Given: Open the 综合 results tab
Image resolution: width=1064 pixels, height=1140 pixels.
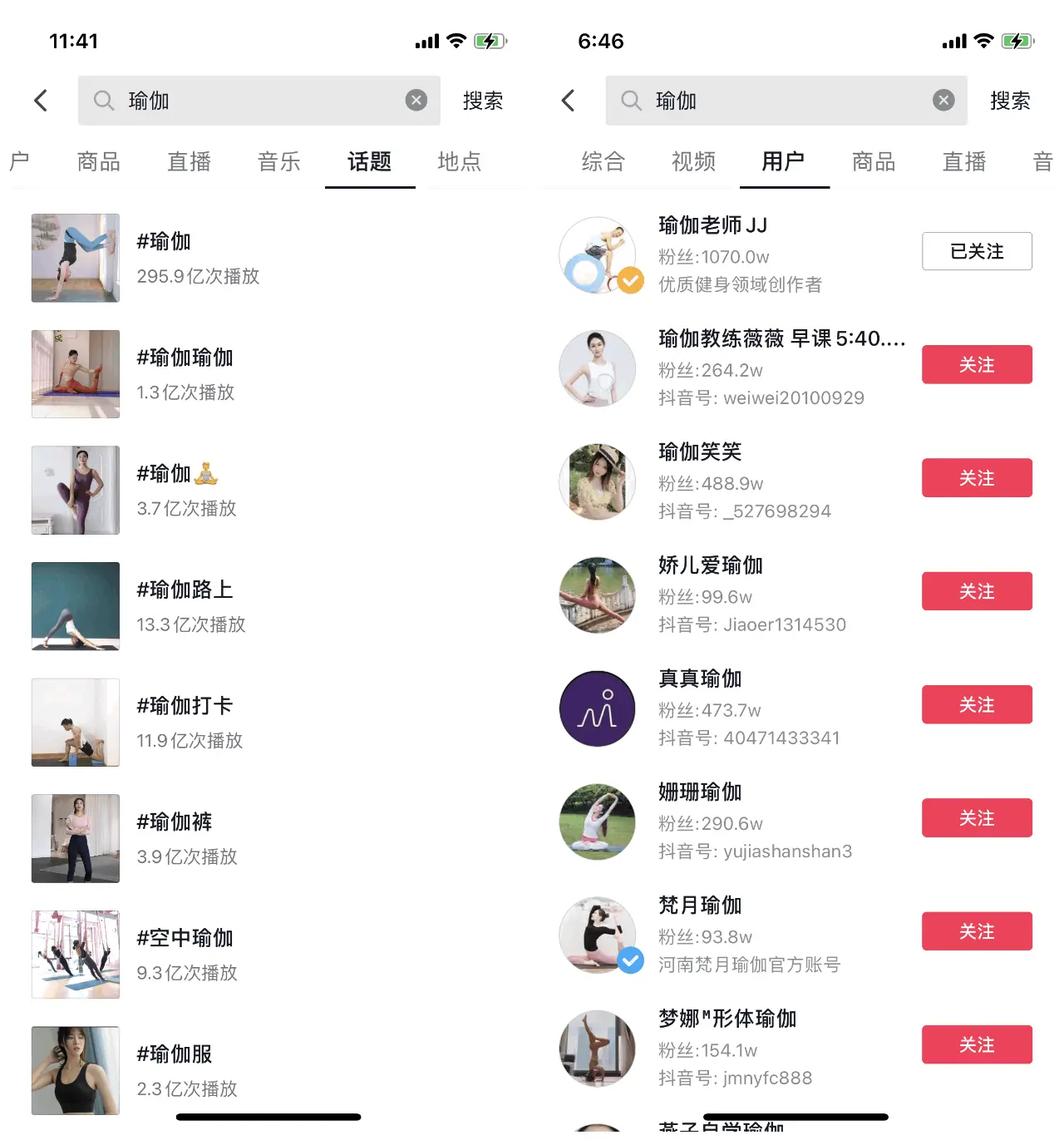Looking at the screenshot, I should 603,161.
